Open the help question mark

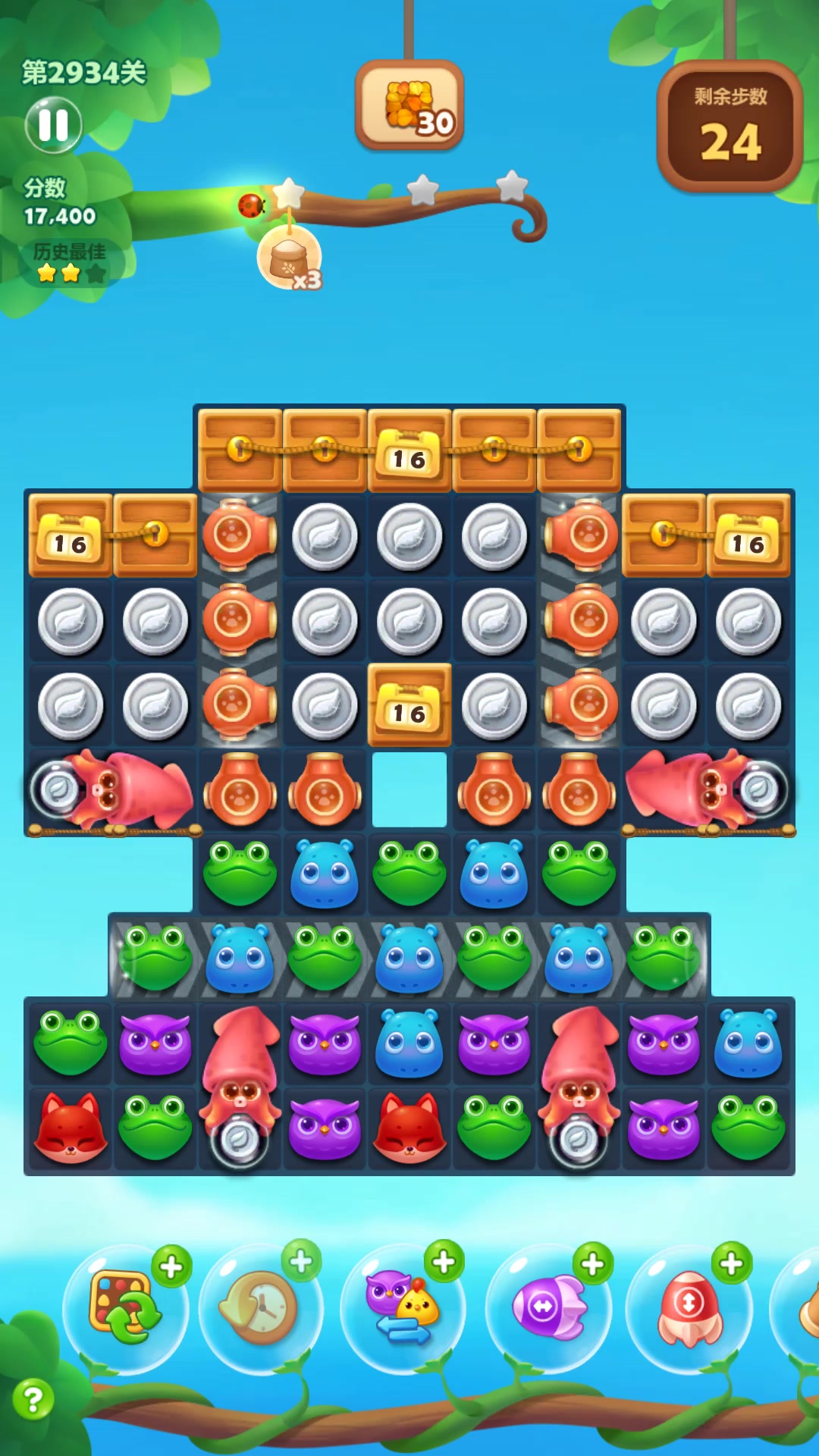pyautogui.click(x=33, y=1399)
